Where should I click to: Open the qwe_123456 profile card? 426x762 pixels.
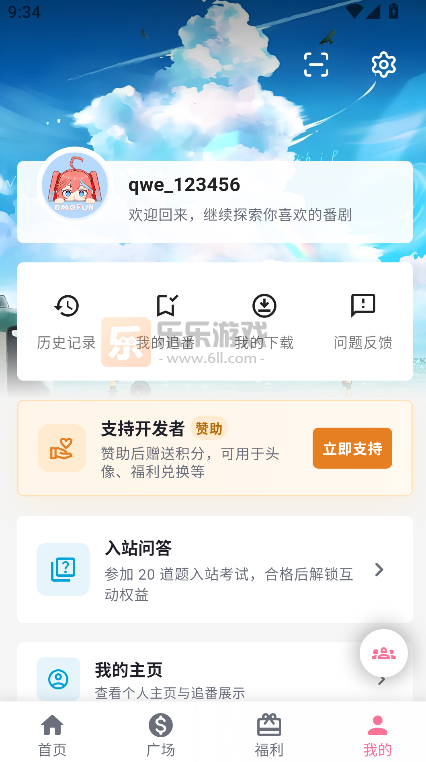point(215,202)
